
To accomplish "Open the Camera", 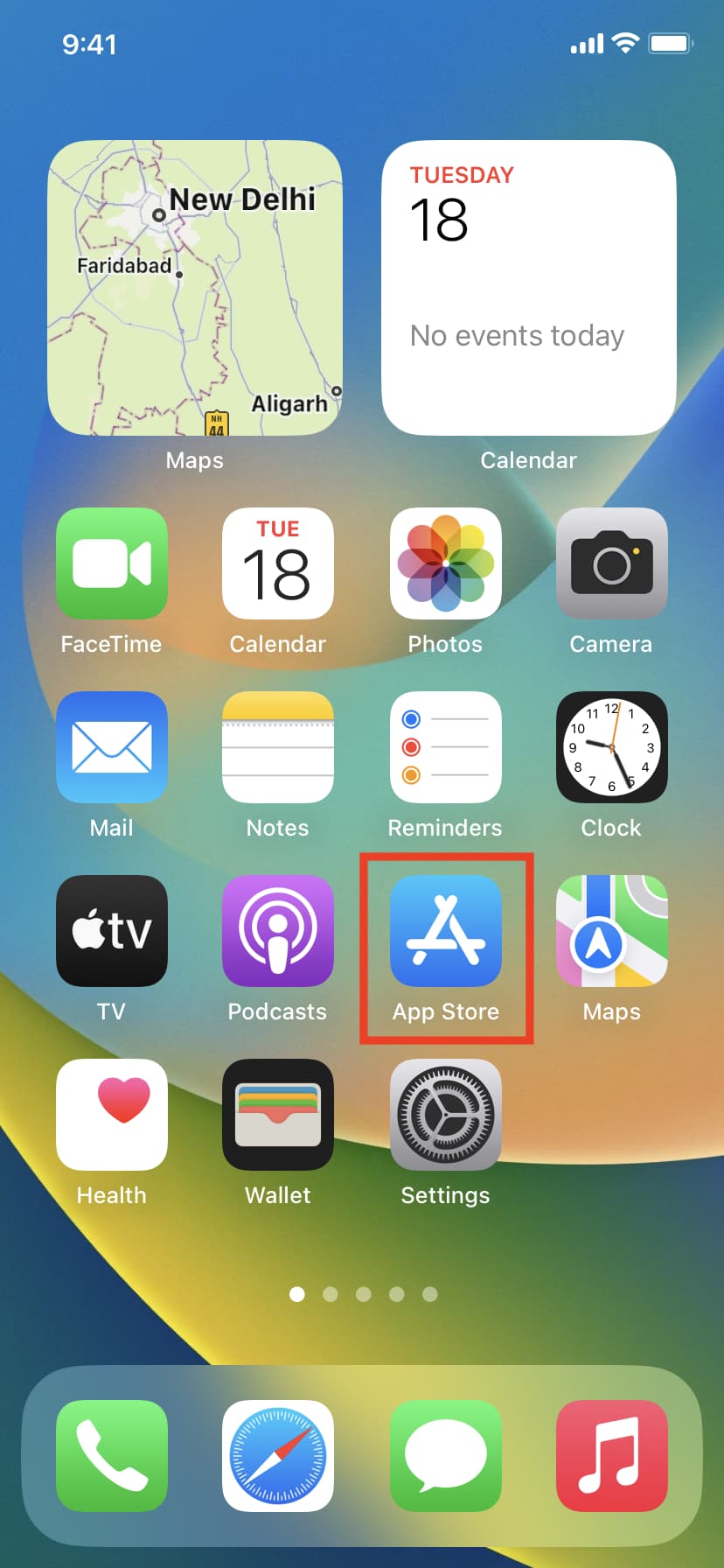I will click(611, 563).
